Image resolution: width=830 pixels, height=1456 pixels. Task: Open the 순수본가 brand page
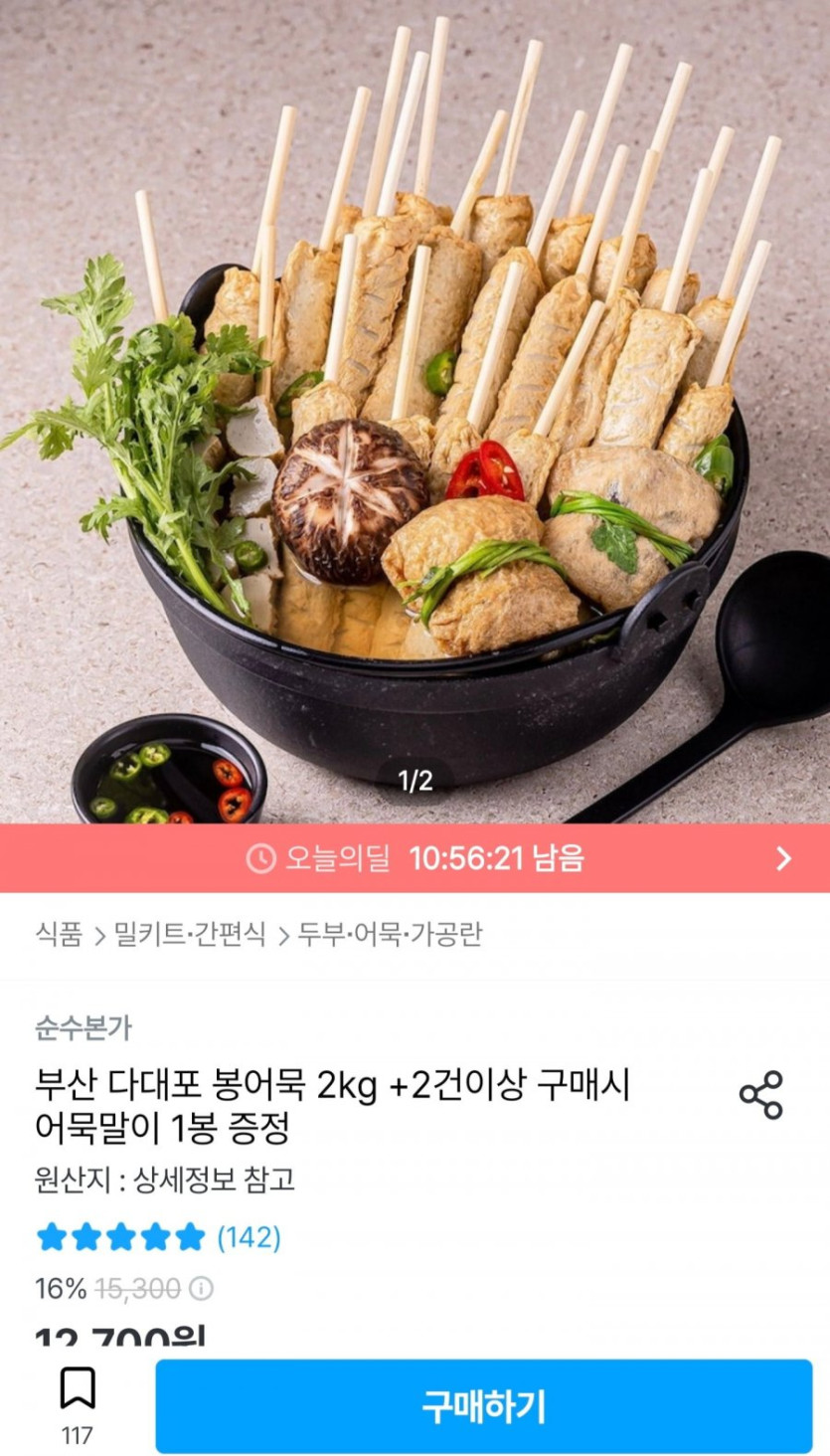tap(83, 1027)
